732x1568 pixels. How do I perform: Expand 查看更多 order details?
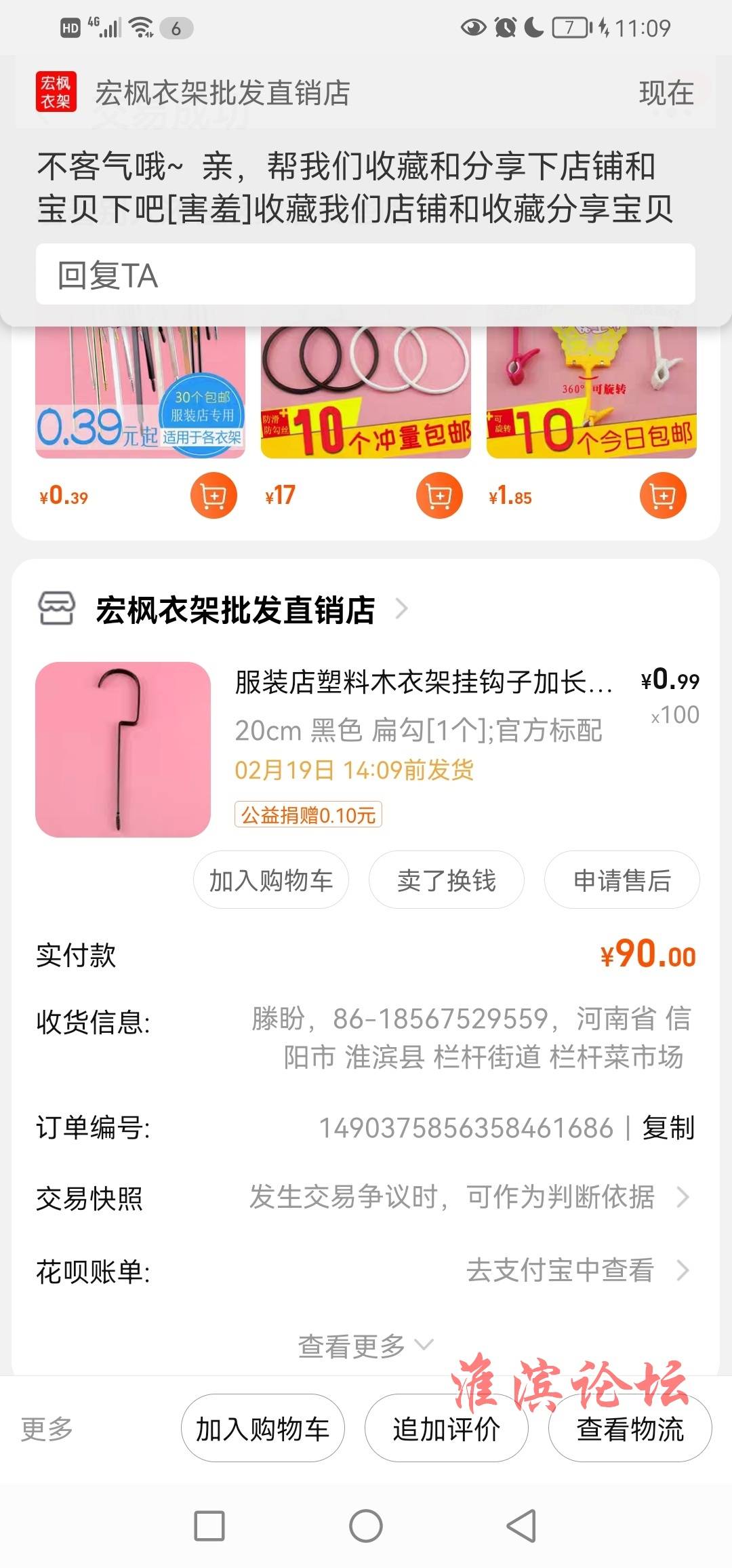(x=365, y=1346)
